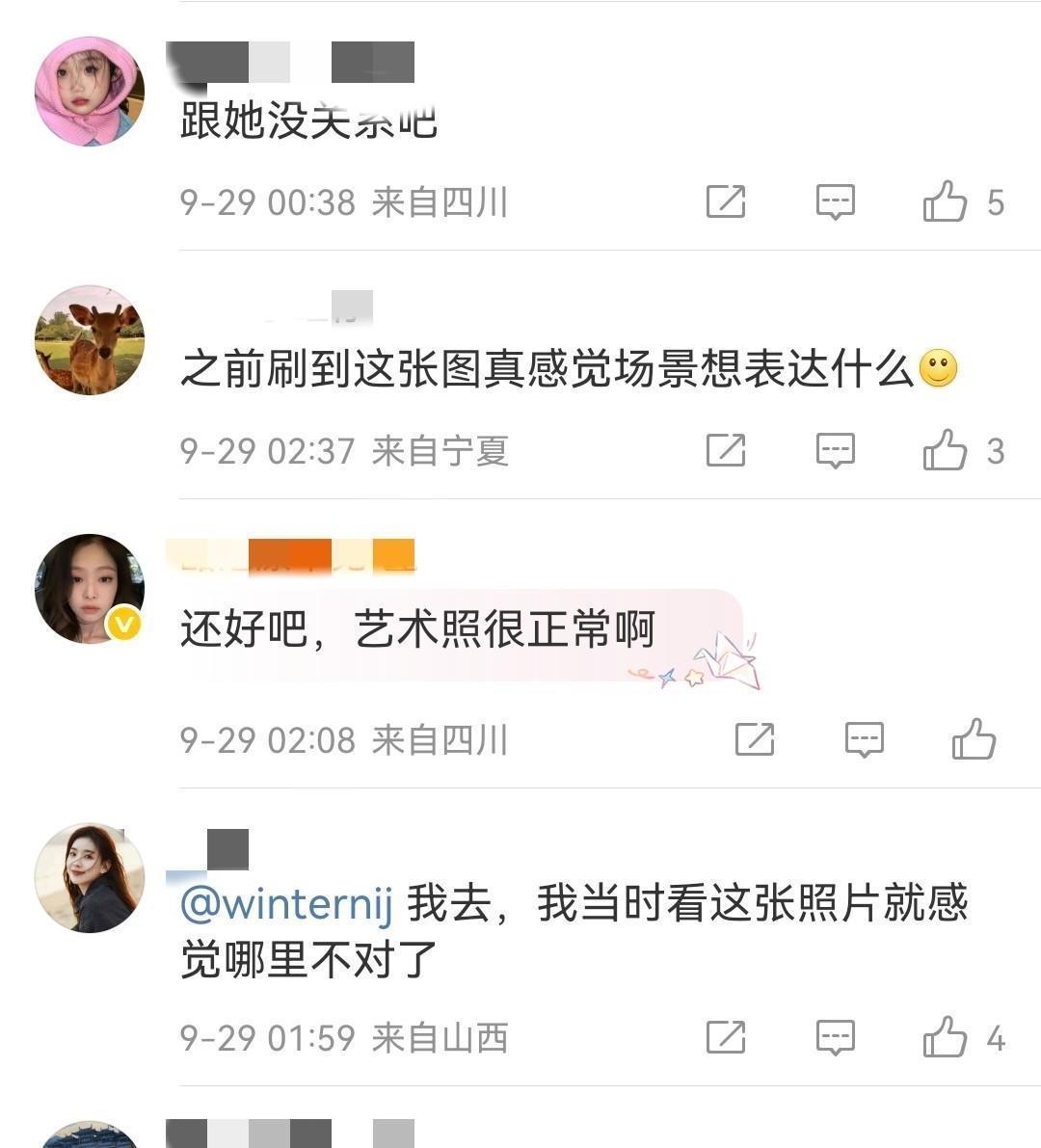This screenshot has height=1148, width=1041.
Task: Like the comment 还好吧，艺术照很正常啊
Action: click(x=974, y=740)
